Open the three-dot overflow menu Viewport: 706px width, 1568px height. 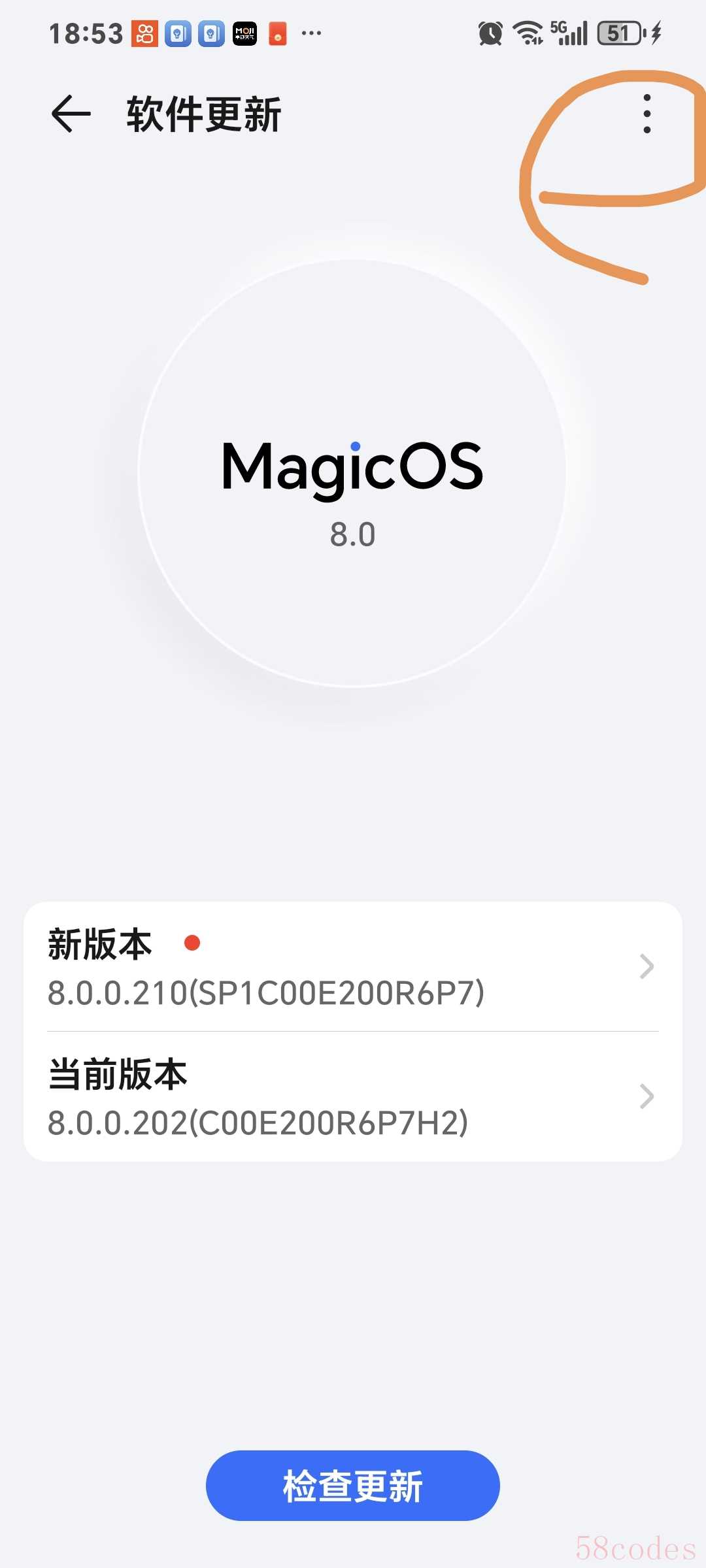tap(647, 114)
